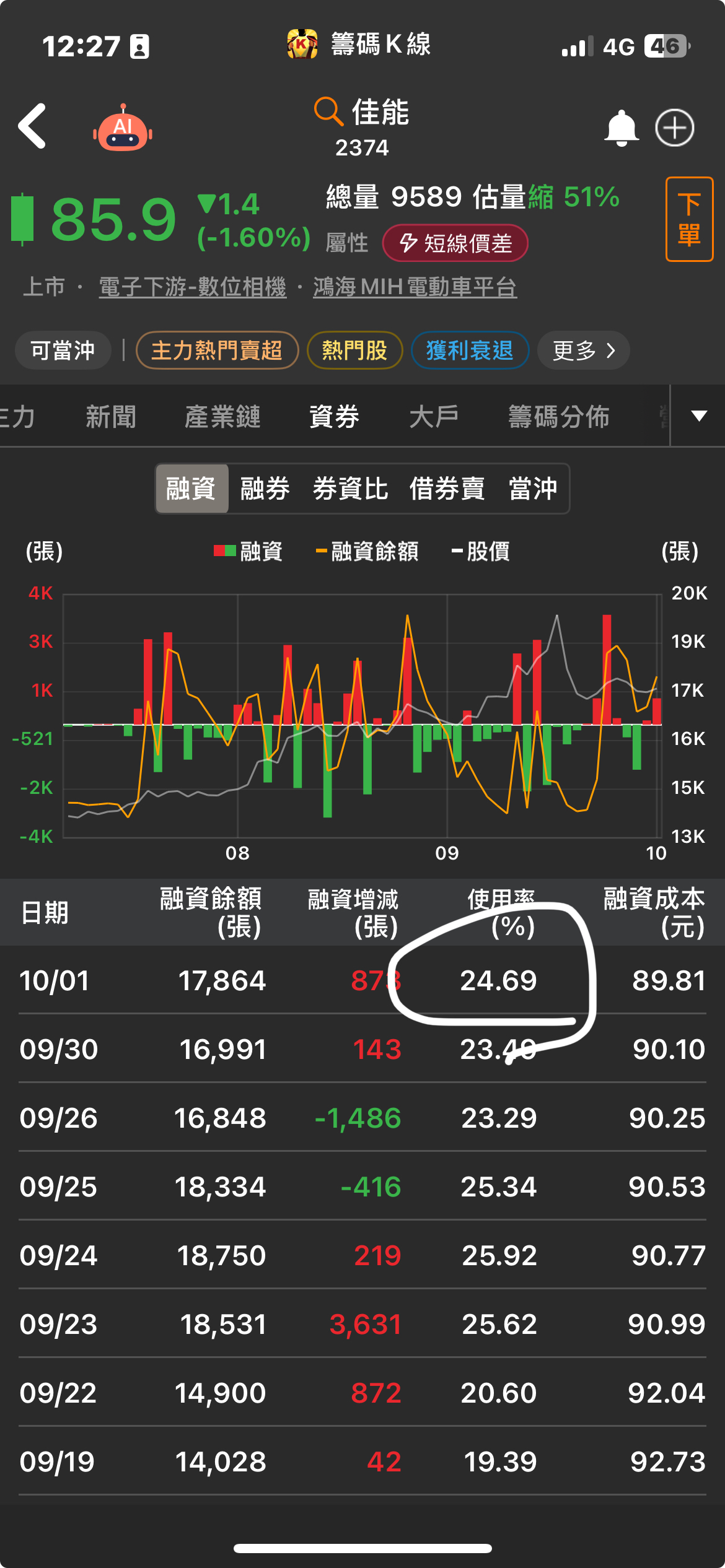Show 更多 tags
Screen dimensions: 725x1568
[583, 351]
